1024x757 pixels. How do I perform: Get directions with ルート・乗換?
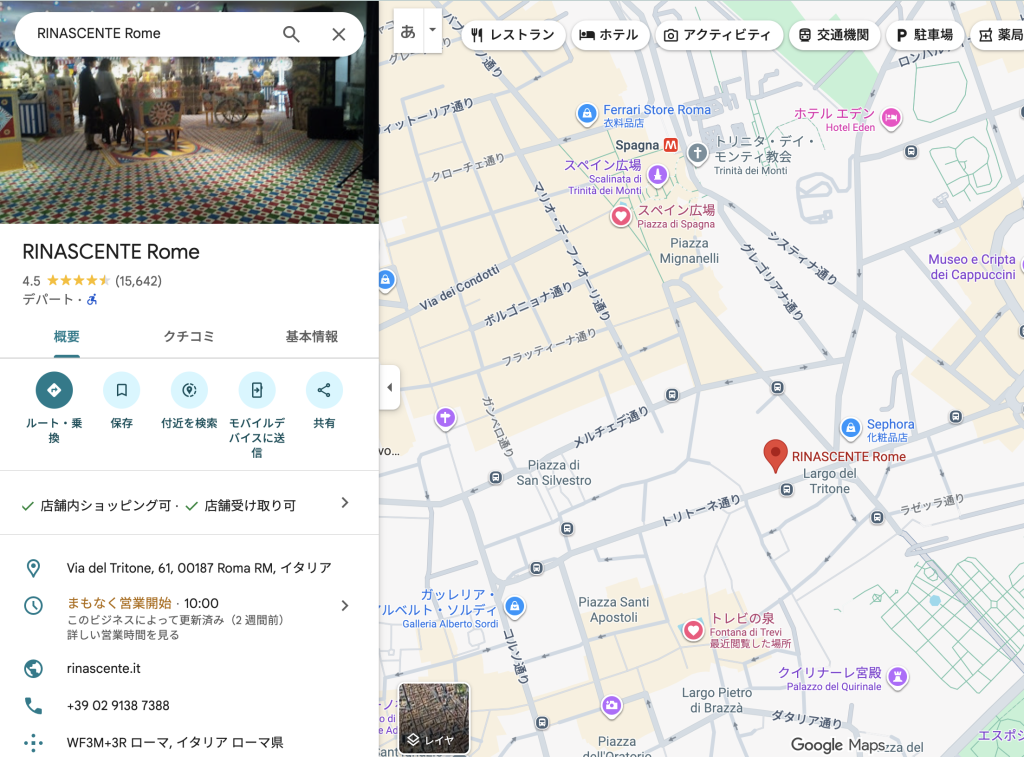coord(54,390)
